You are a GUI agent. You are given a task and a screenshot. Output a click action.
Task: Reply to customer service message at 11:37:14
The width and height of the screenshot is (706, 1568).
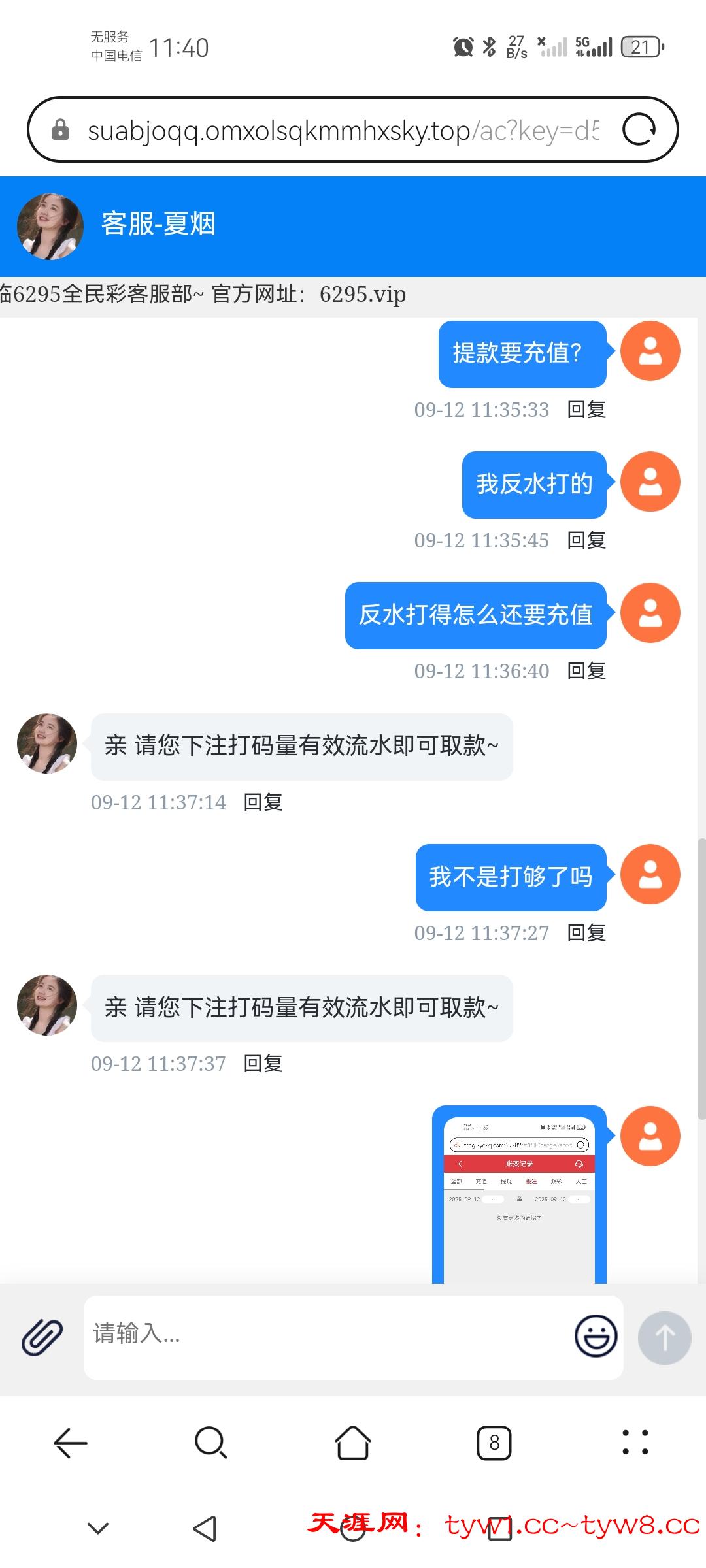click(263, 802)
